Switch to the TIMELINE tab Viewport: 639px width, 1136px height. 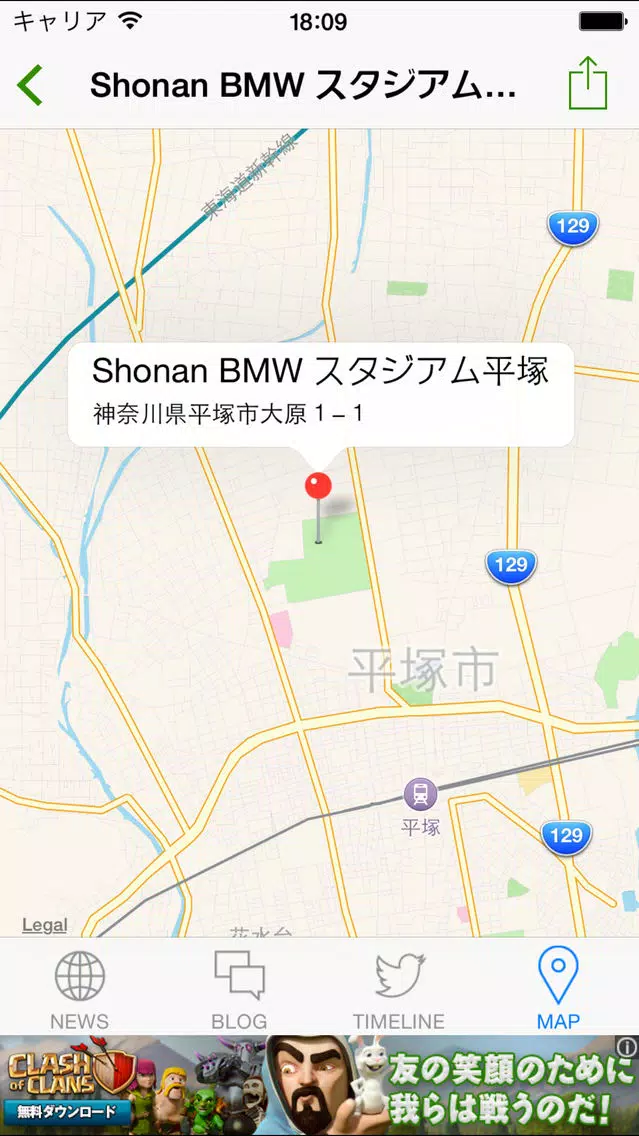[x=398, y=990]
